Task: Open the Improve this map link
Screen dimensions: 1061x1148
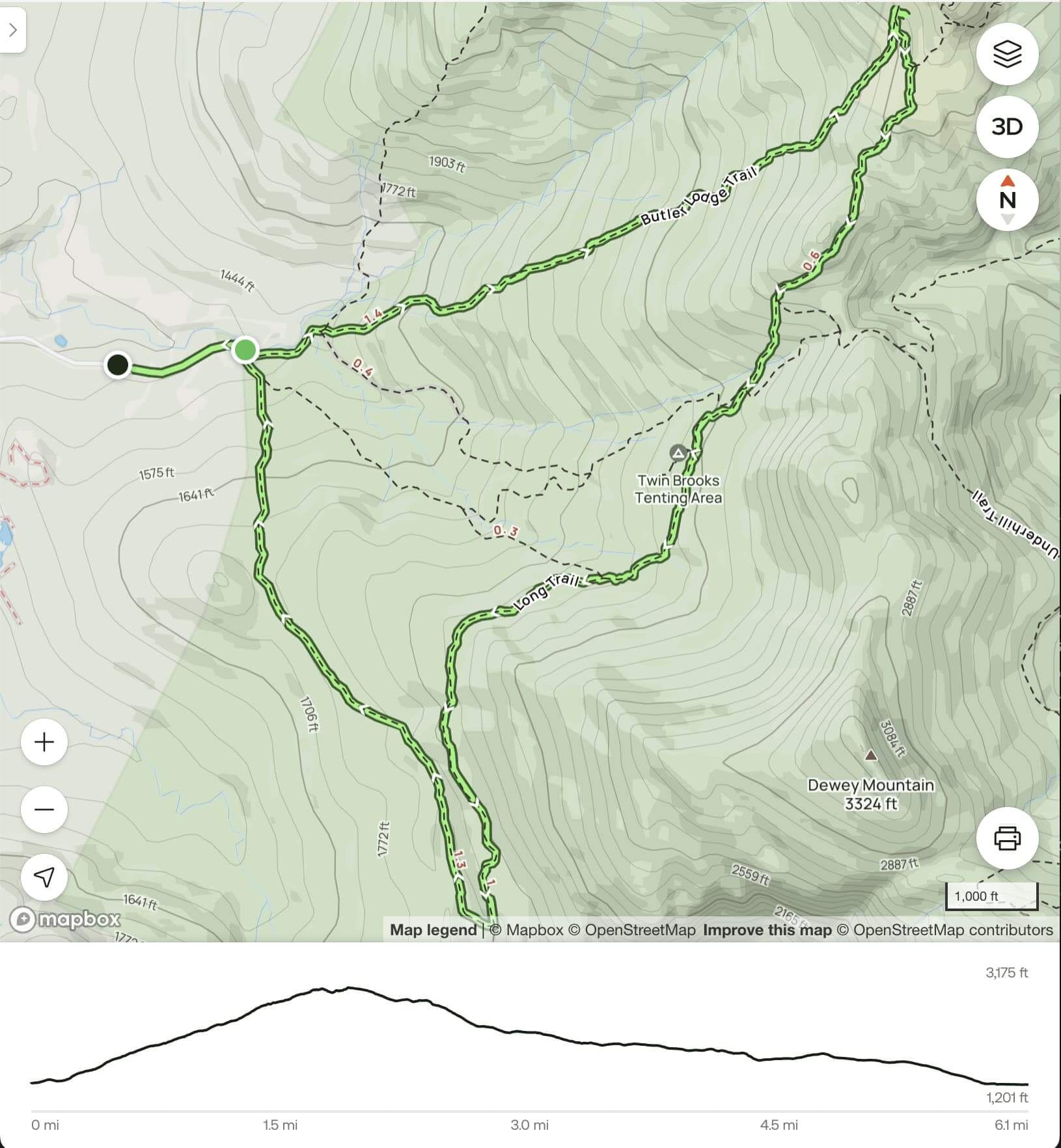Action: (x=767, y=930)
